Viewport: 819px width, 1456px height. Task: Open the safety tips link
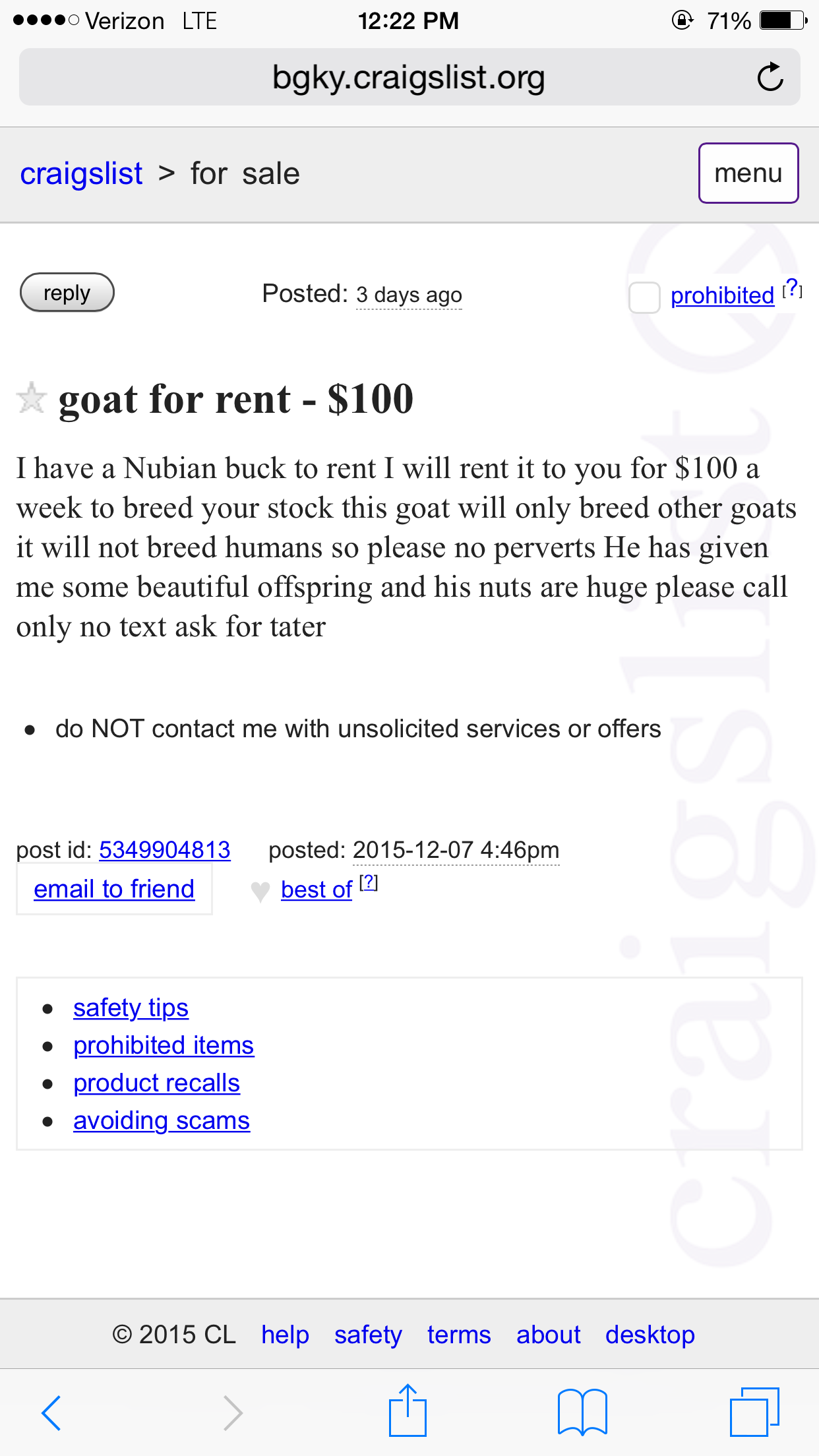point(131,1008)
